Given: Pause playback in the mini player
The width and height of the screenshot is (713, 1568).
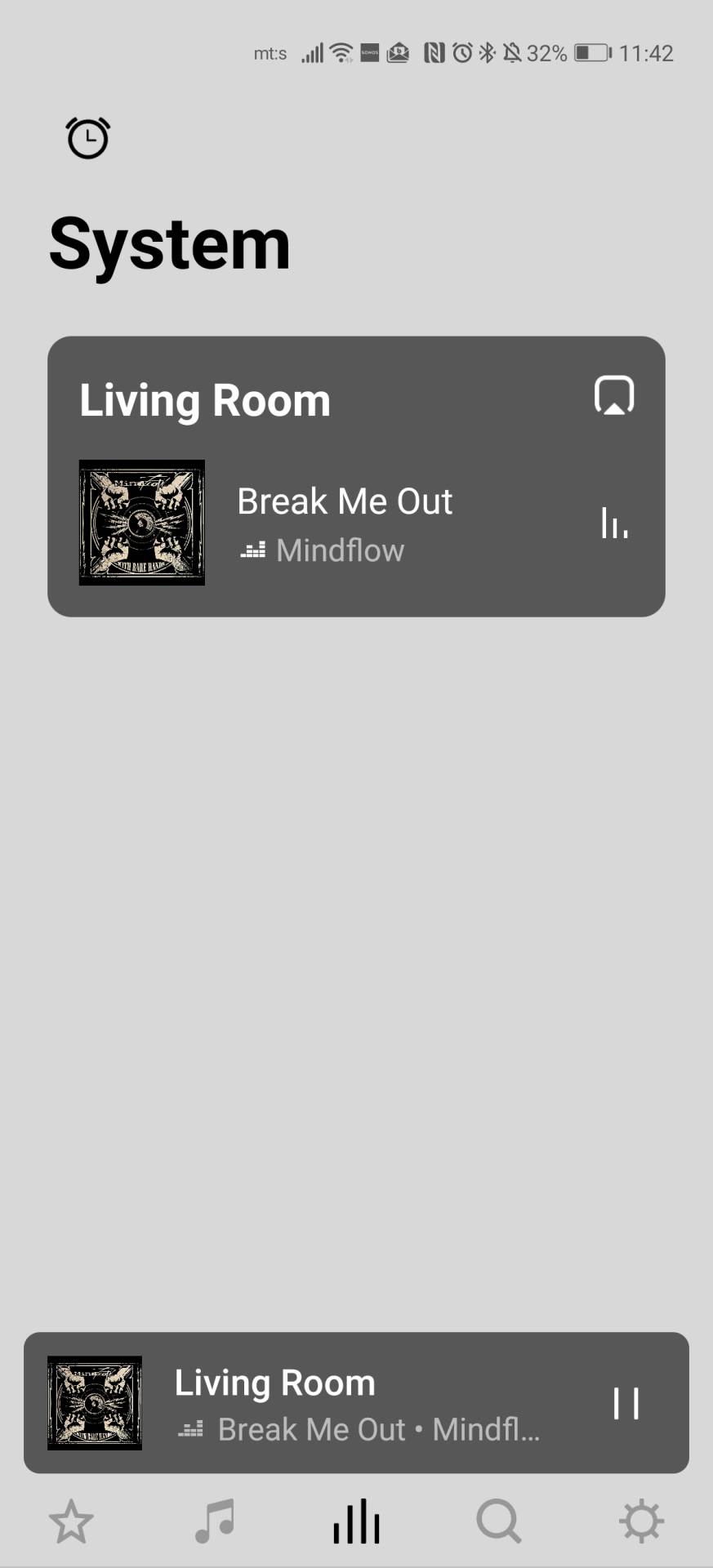Looking at the screenshot, I should 626,1403.
